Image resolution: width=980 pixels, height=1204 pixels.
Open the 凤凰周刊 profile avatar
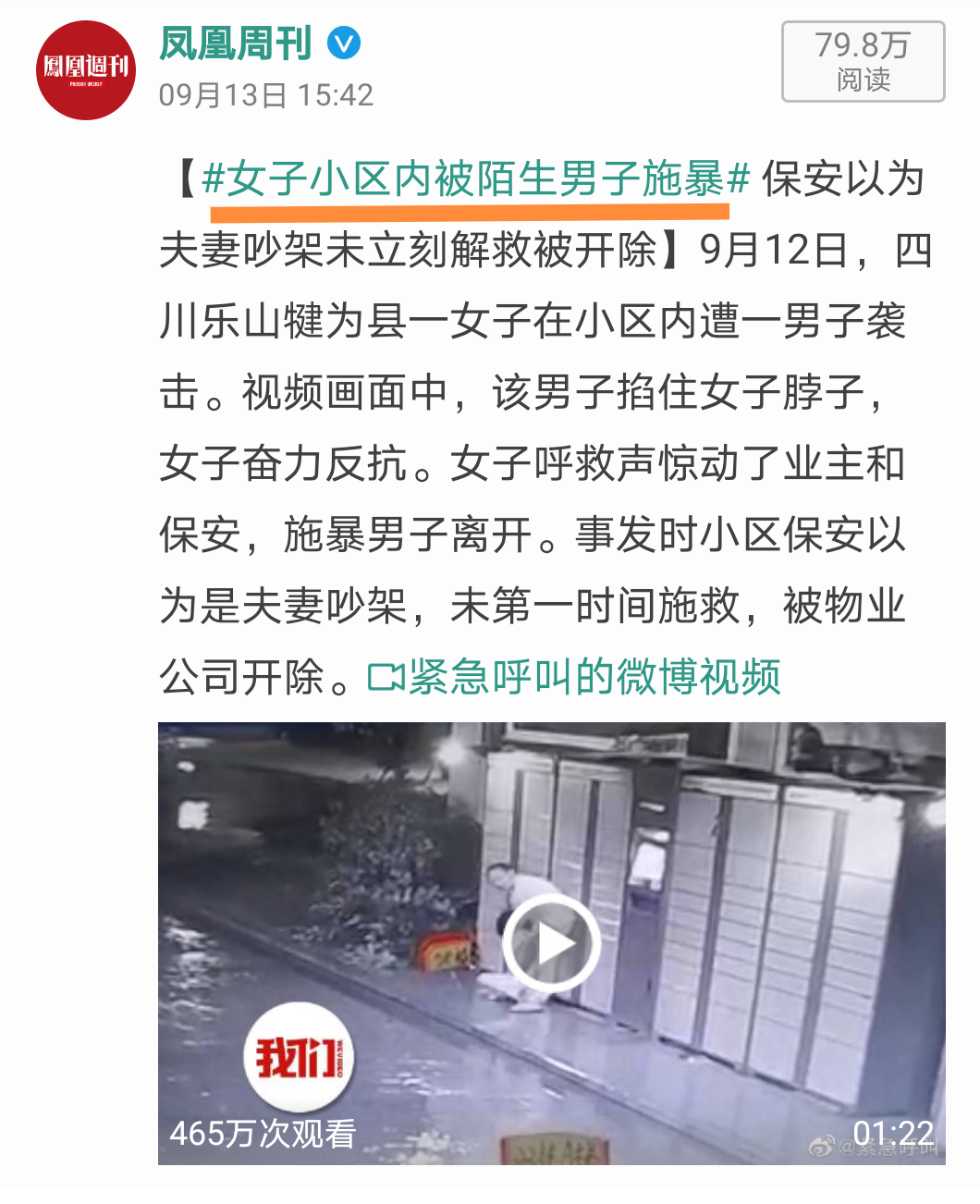pos(85,69)
